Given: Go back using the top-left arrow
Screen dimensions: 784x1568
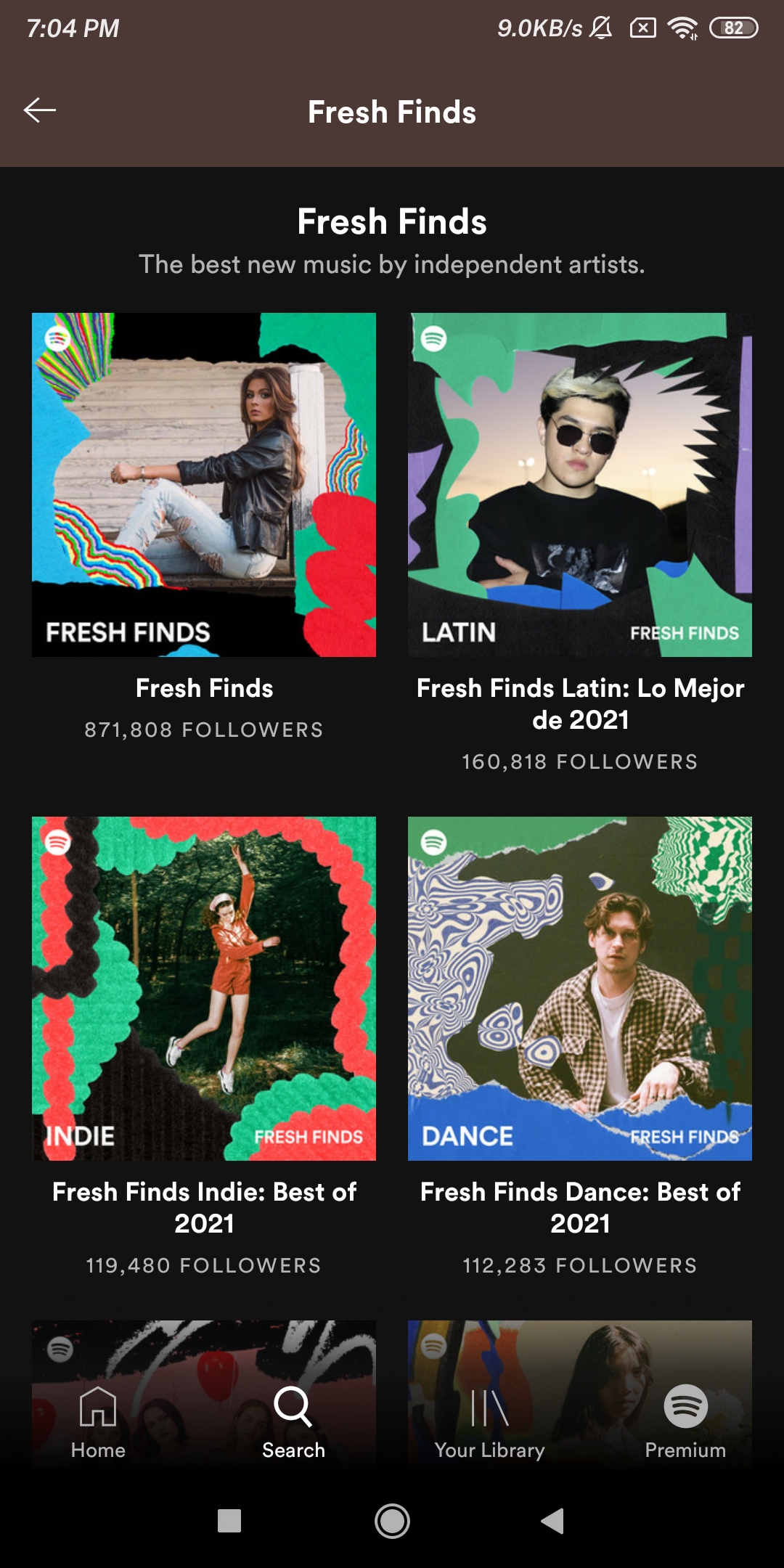Looking at the screenshot, I should point(40,110).
